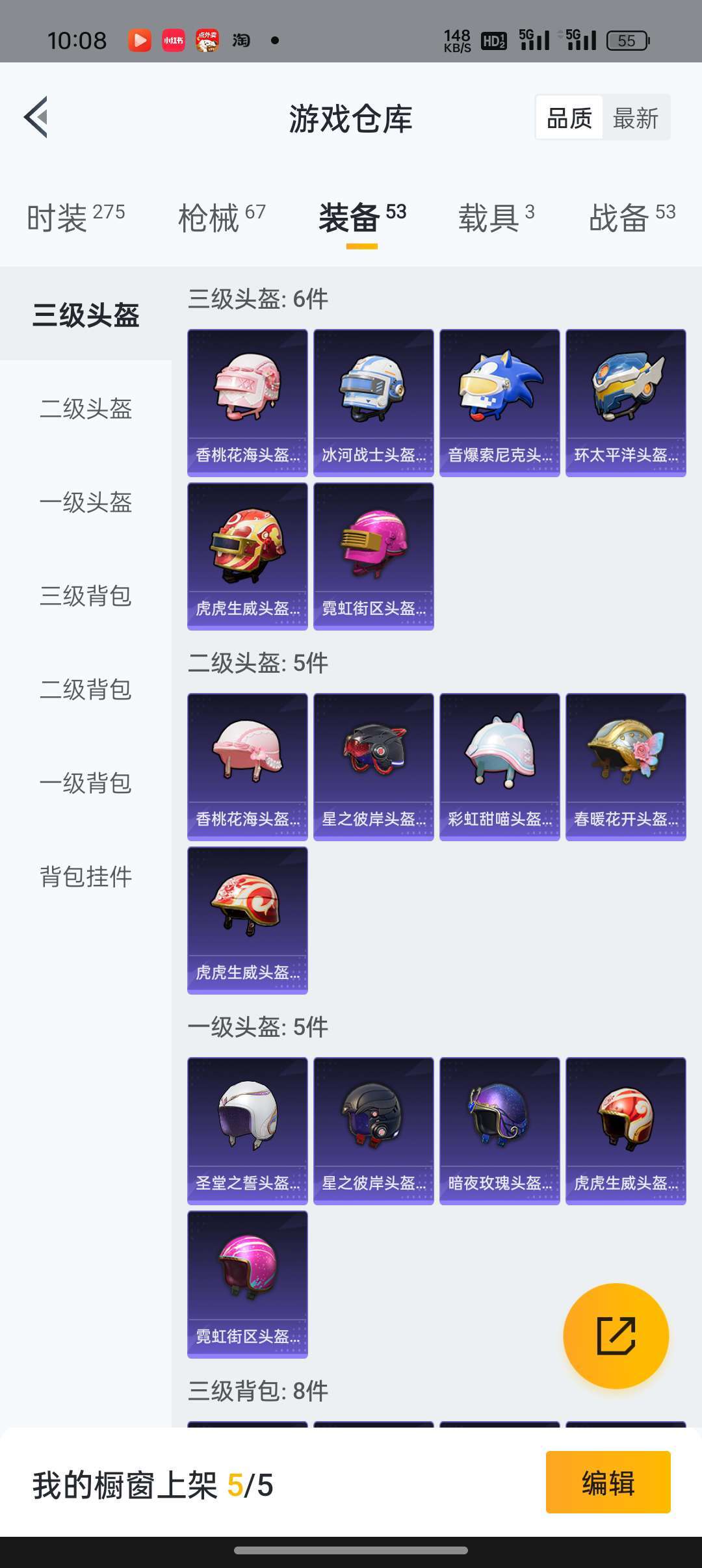
Task: Go back from the game warehouse
Action: (x=36, y=118)
